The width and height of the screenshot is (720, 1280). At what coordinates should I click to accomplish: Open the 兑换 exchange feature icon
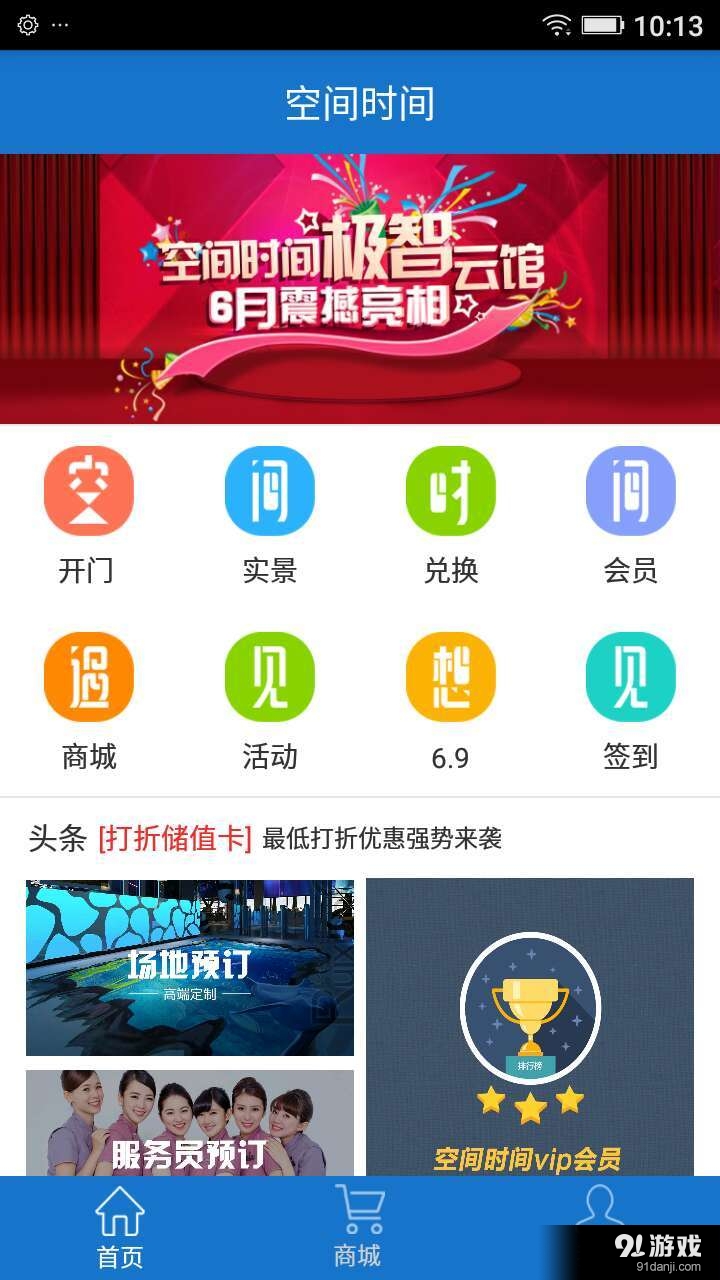(x=450, y=490)
